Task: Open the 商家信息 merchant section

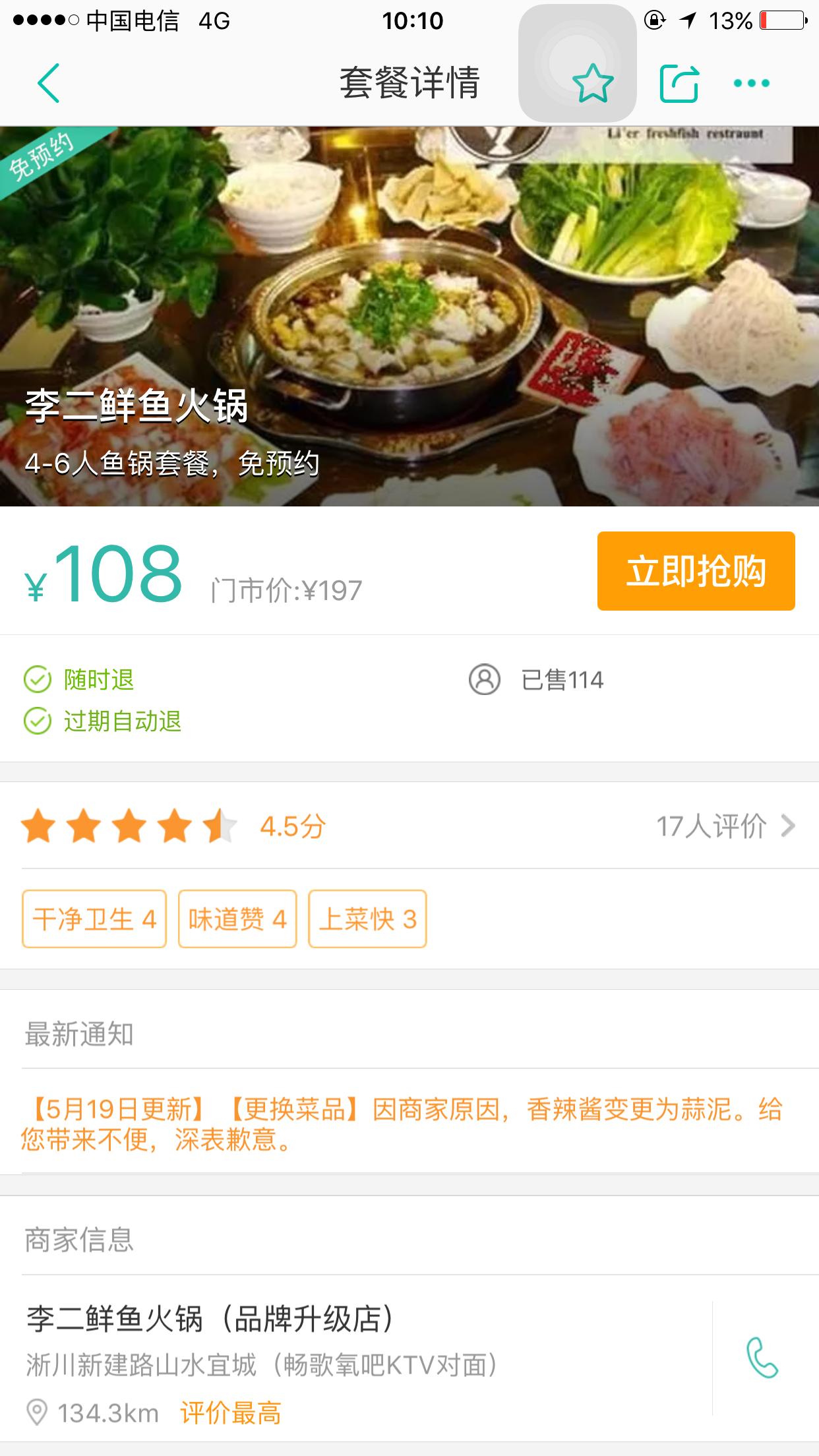Action: coord(79,1240)
